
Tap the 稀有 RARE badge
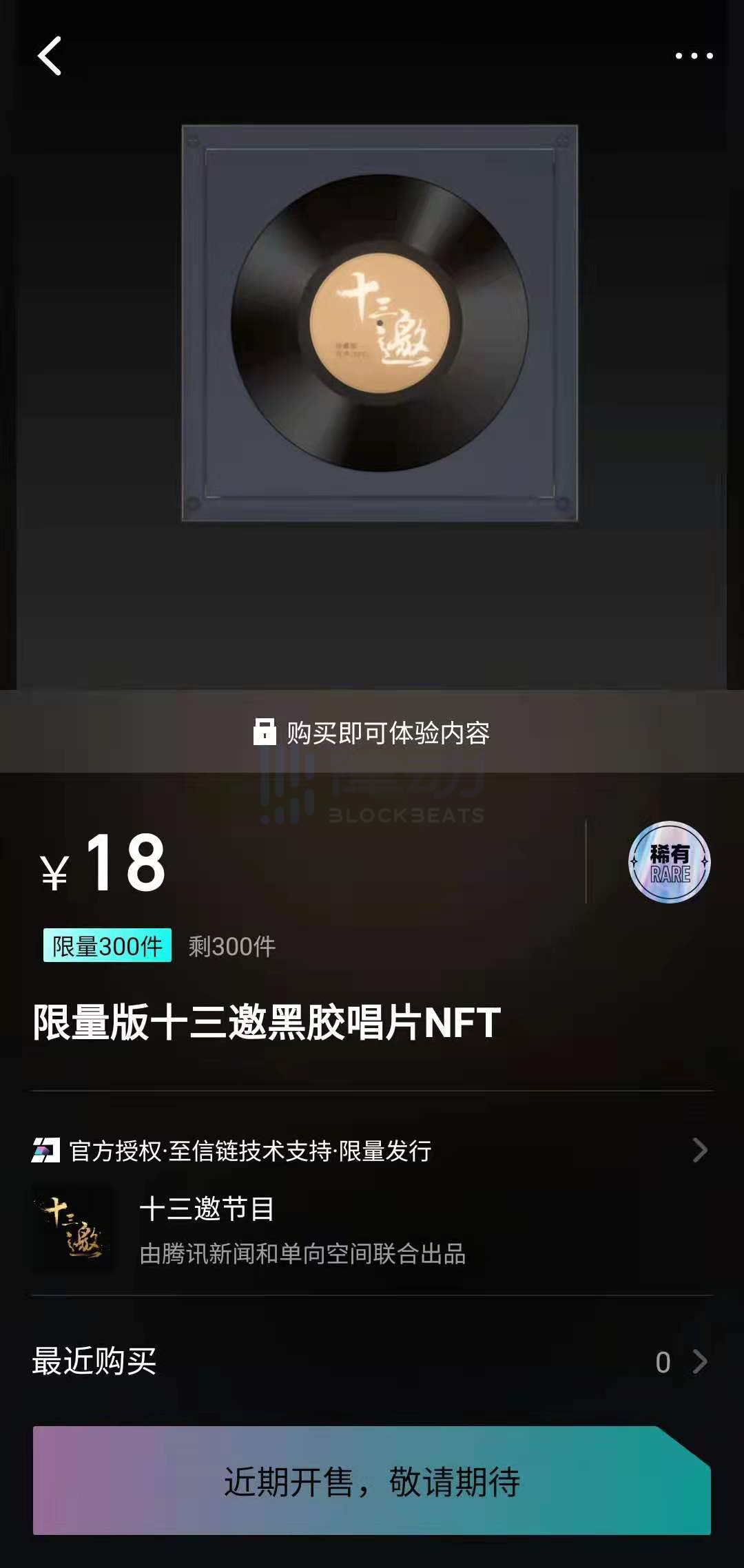coord(669,862)
